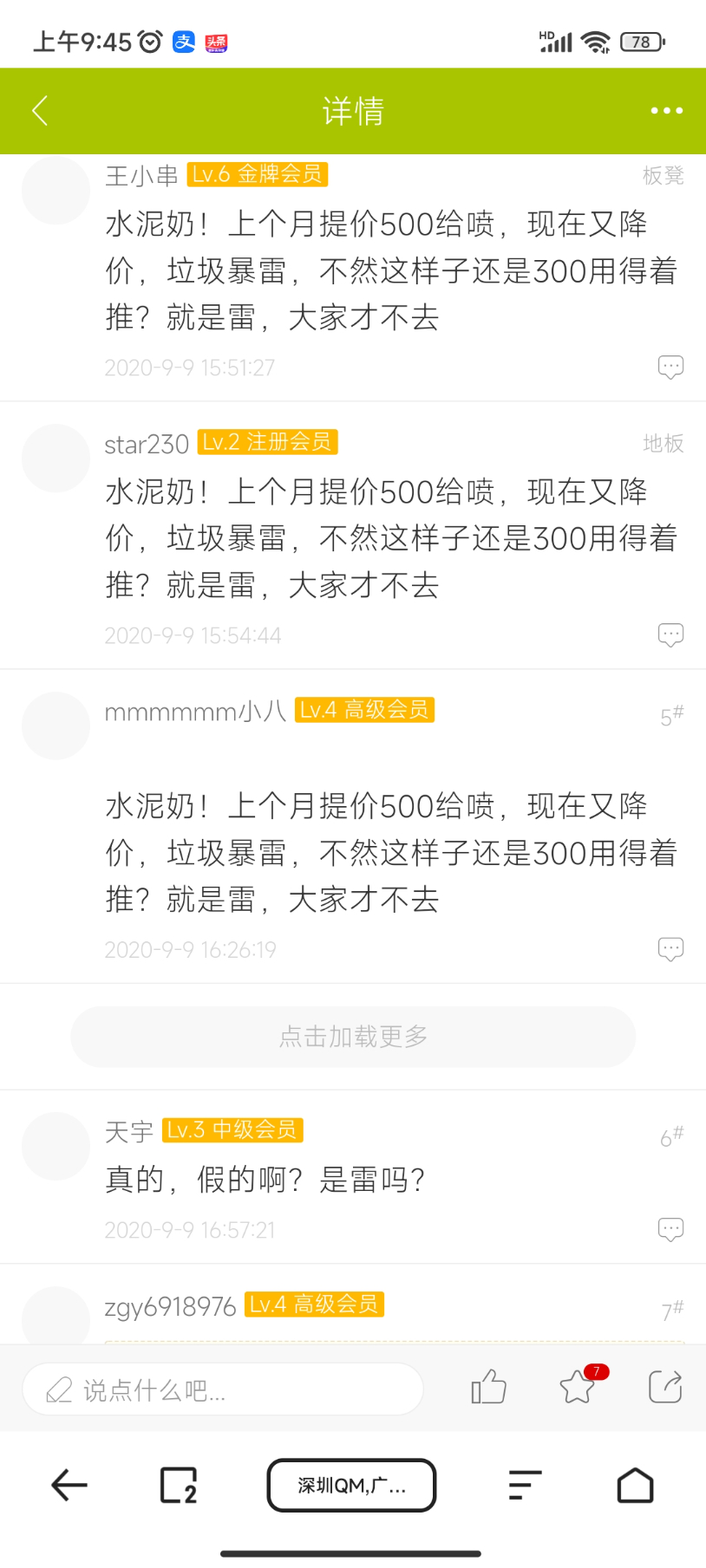Open reply icon on mmmmmmm小八's comment

[670, 947]
